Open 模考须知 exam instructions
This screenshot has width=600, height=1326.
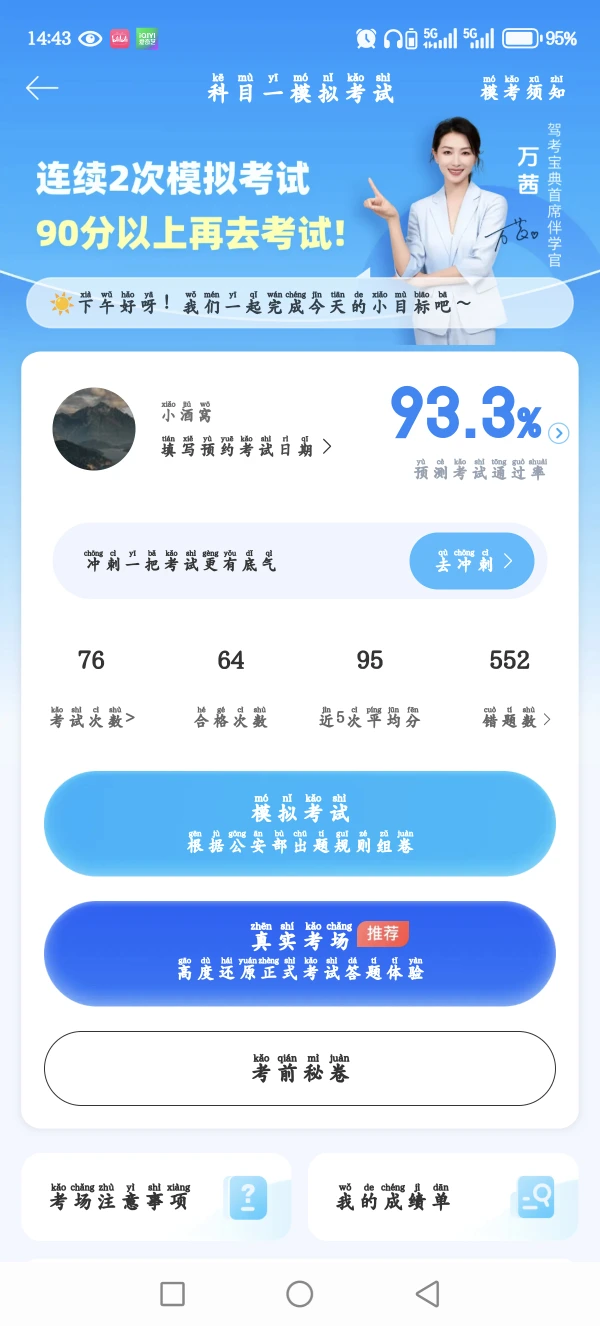522,88
